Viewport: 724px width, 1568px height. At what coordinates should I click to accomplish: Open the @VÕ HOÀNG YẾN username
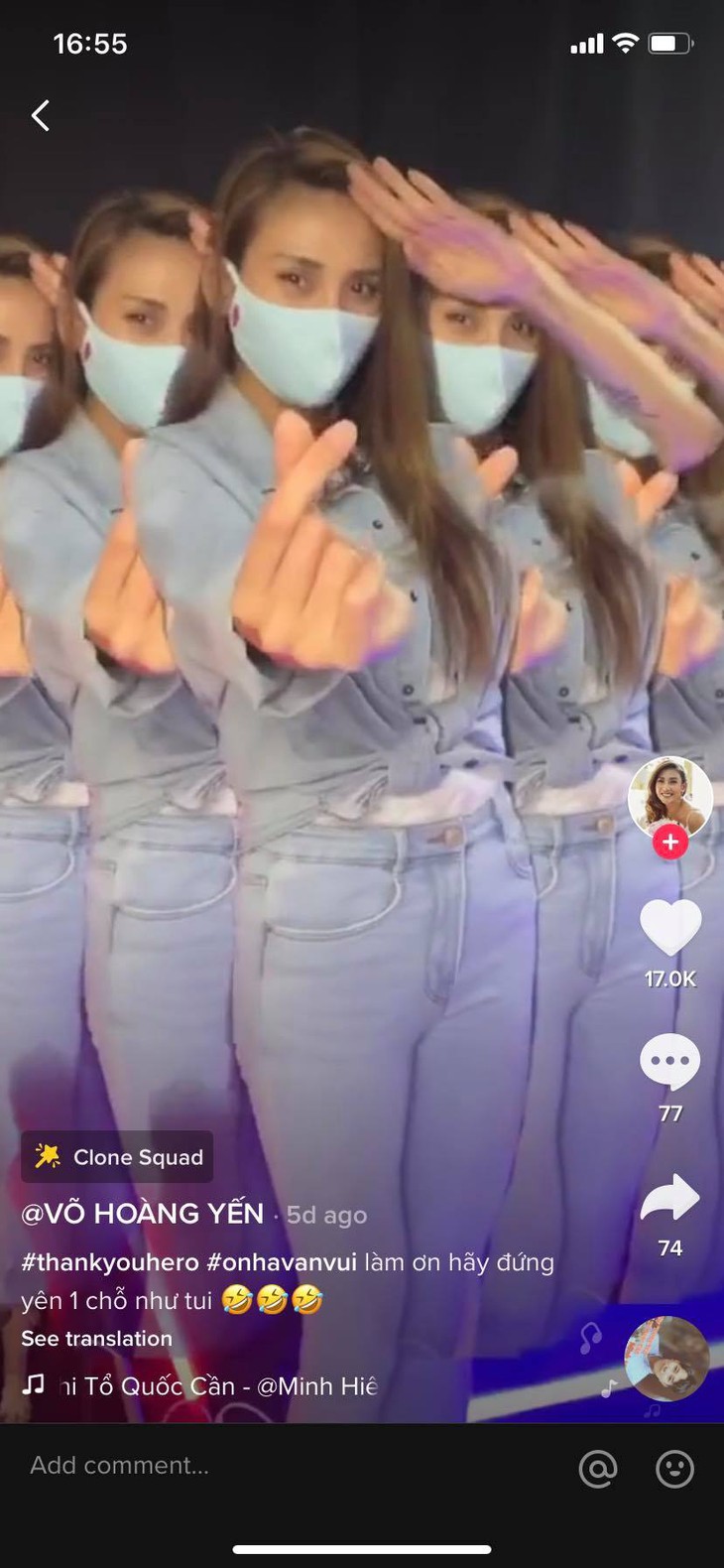(x=143, y=1214)
